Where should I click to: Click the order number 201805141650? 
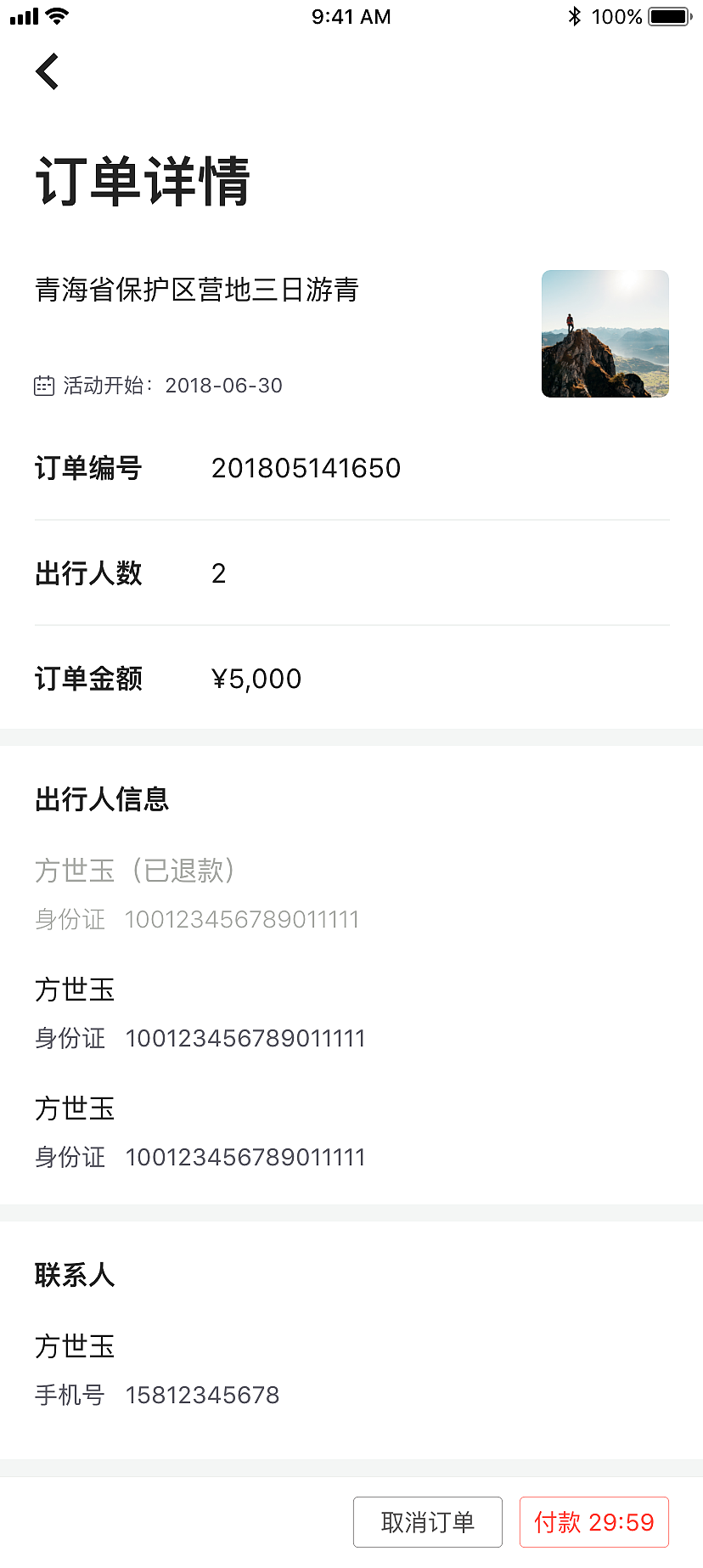click(306, 468)
